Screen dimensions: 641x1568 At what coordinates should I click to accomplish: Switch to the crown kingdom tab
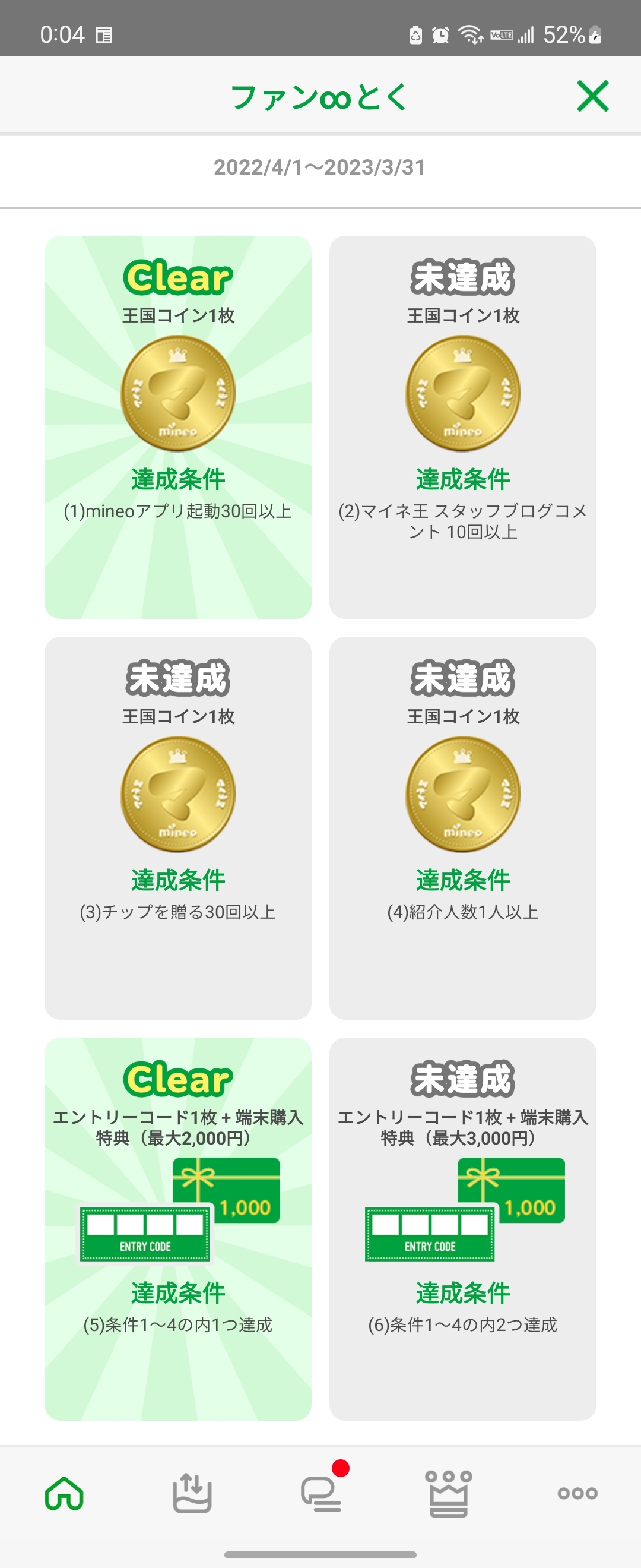[449, 1493]
